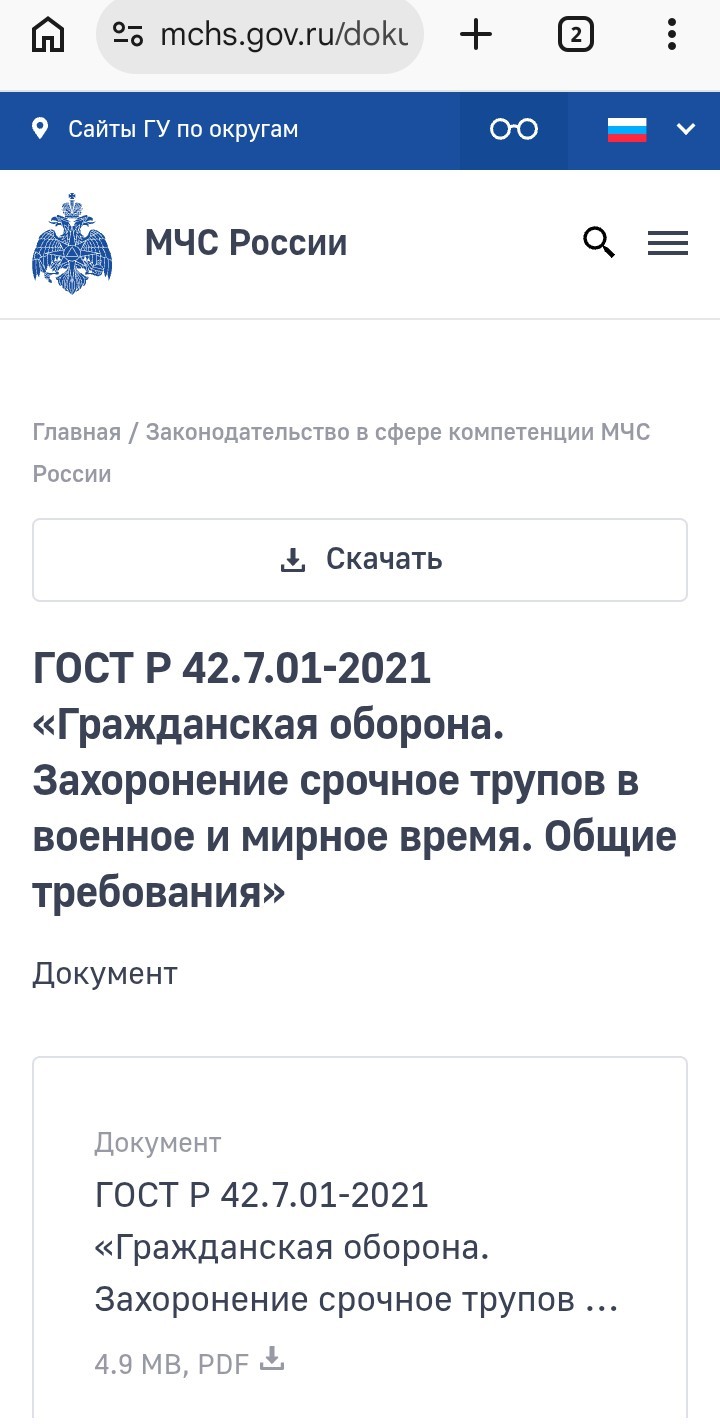Open the hamburger site menu

(x=668, y=243)
